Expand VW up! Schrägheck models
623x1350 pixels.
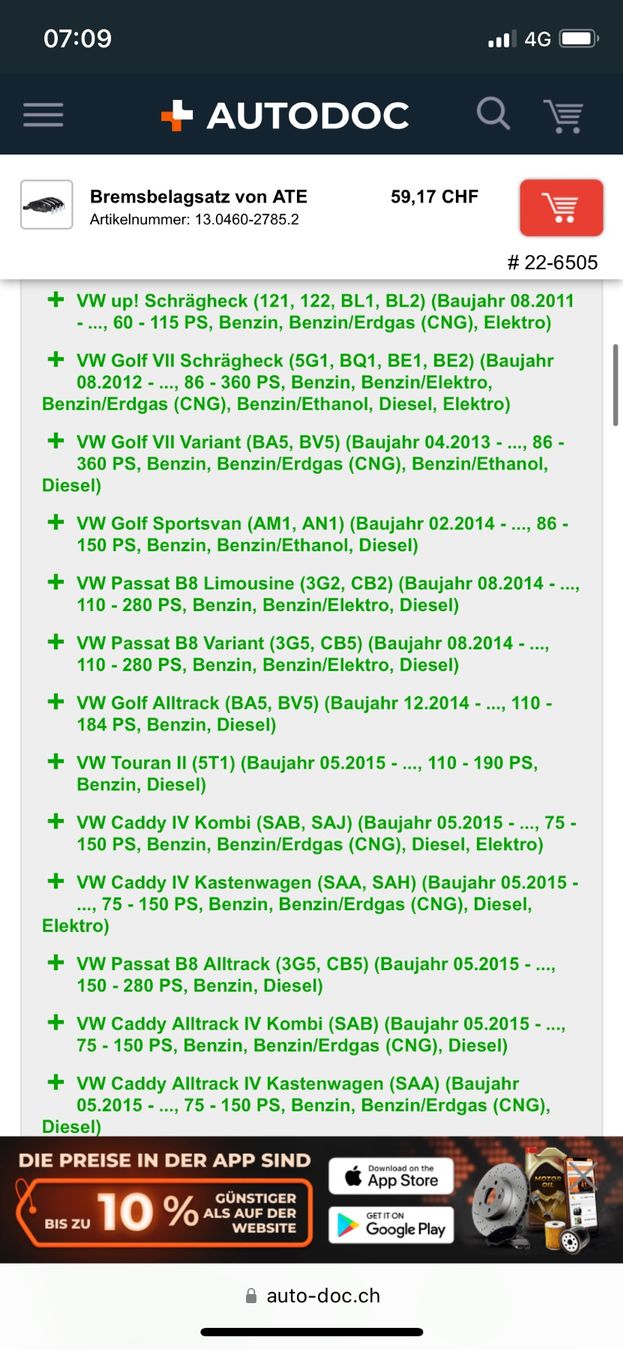(x=56, y=300)
